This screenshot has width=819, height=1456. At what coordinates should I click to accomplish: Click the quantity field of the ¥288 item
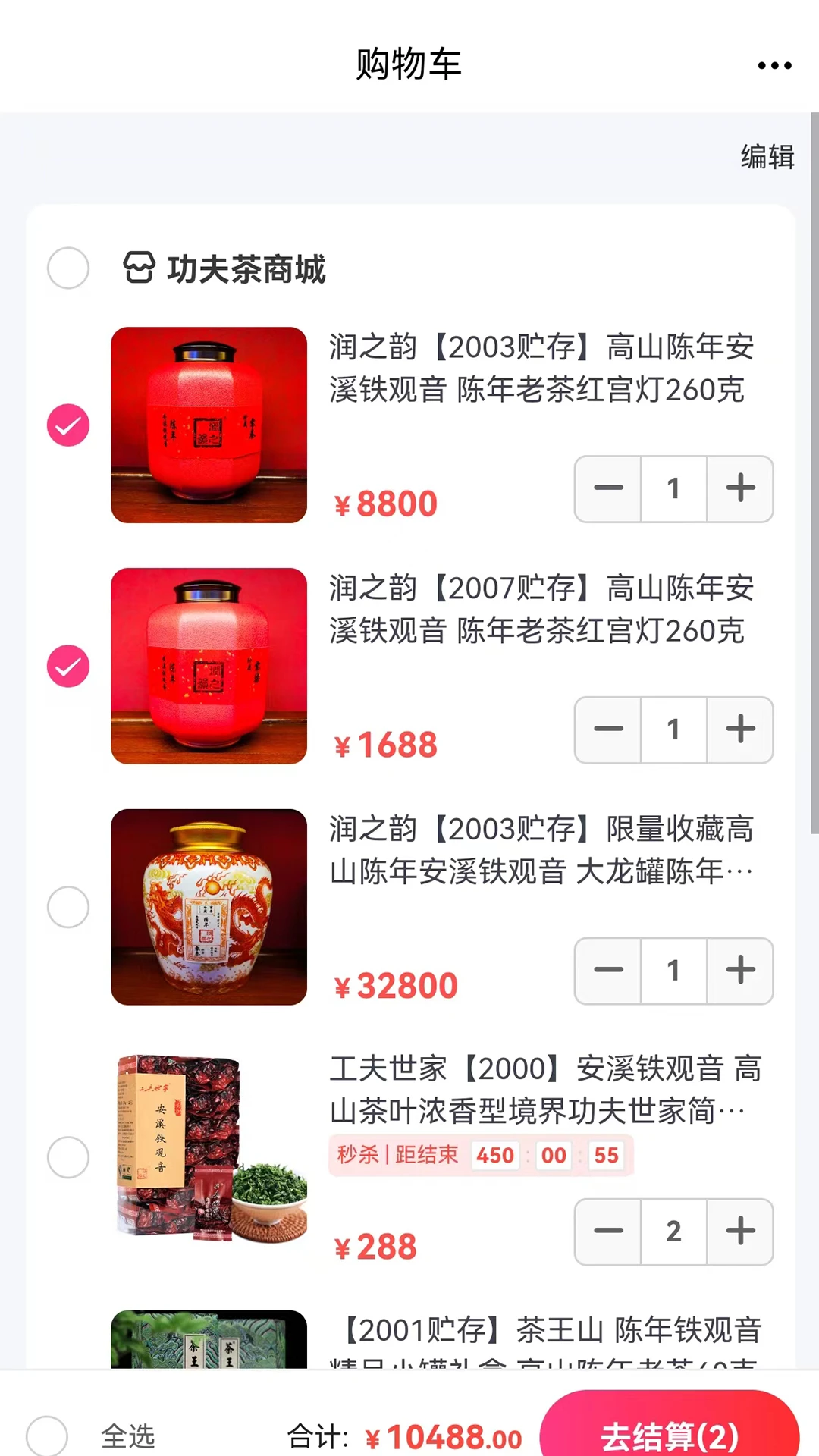pos(673,1232)
